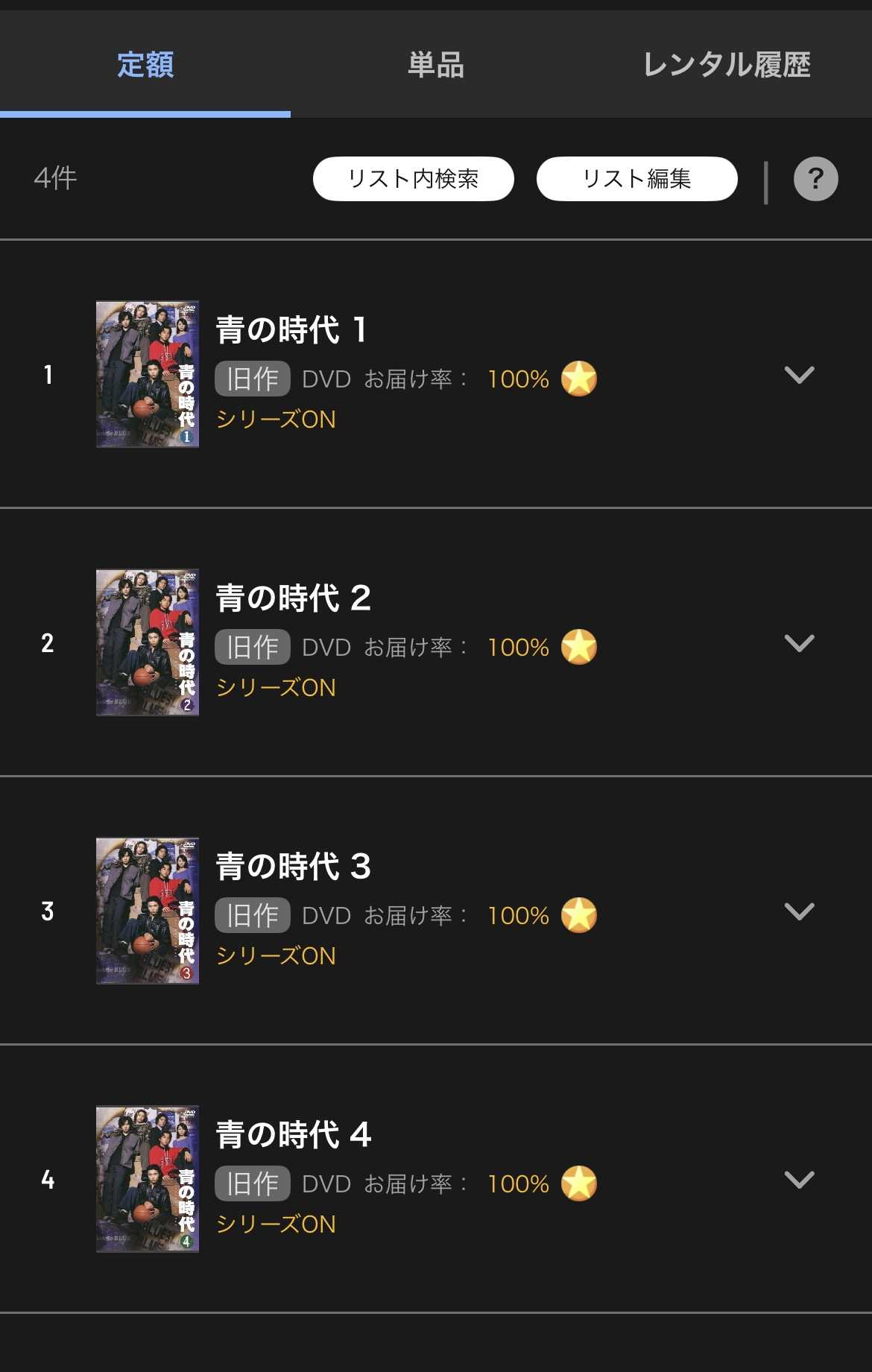This screenshot has width=872, height=1372.
Task: Open the 青の時代 1 cover thumbnail
Action: point(148,374)
